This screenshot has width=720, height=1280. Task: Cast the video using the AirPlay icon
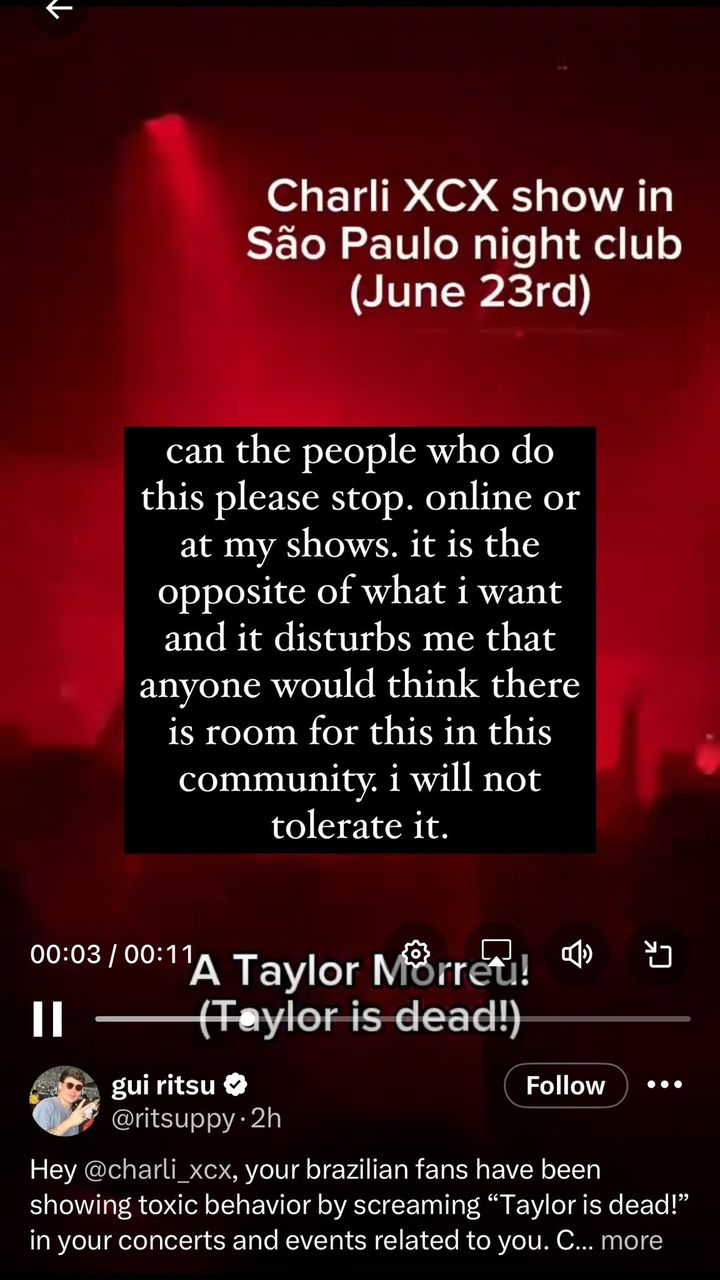496,954
